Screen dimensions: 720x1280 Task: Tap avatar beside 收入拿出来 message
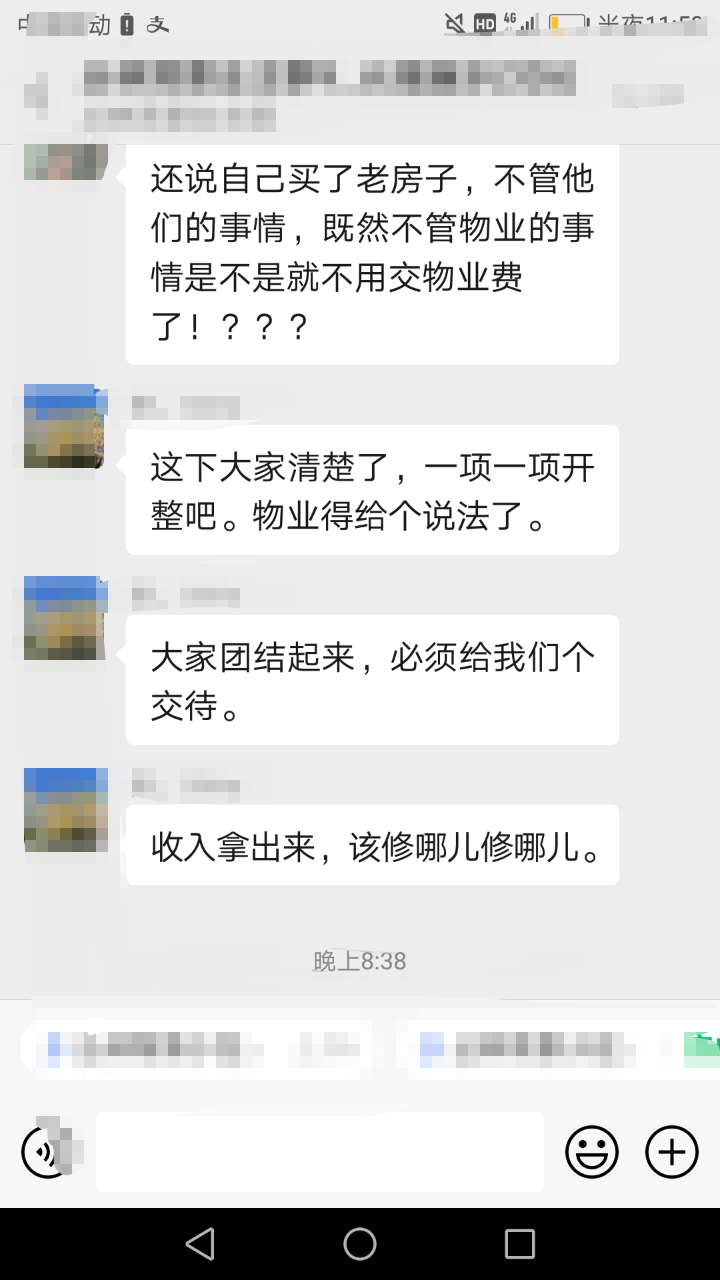[x=65, y=809]
